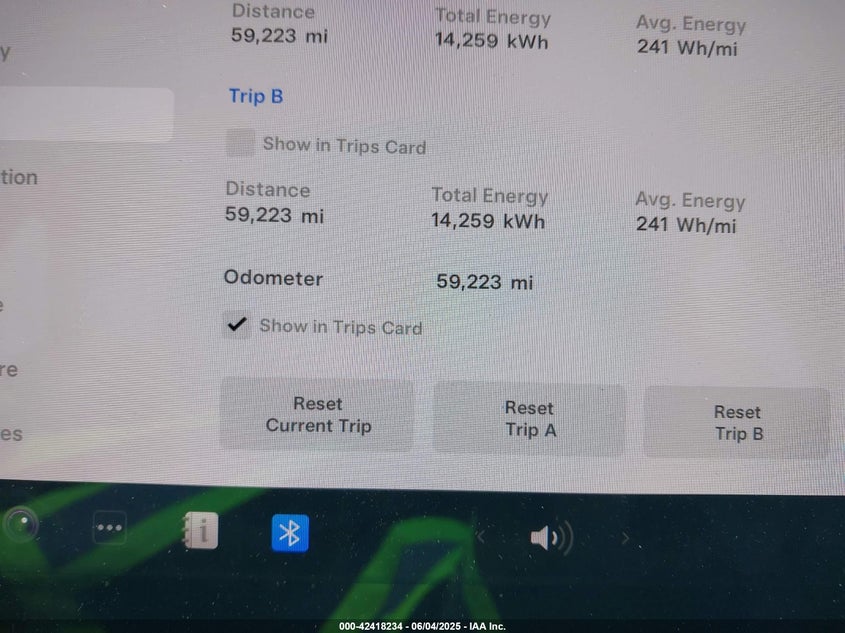This screenshot has width=845, height=633.
Task: Uncheck Show in Trips Card under Odometer
Action: coord(237,325)
